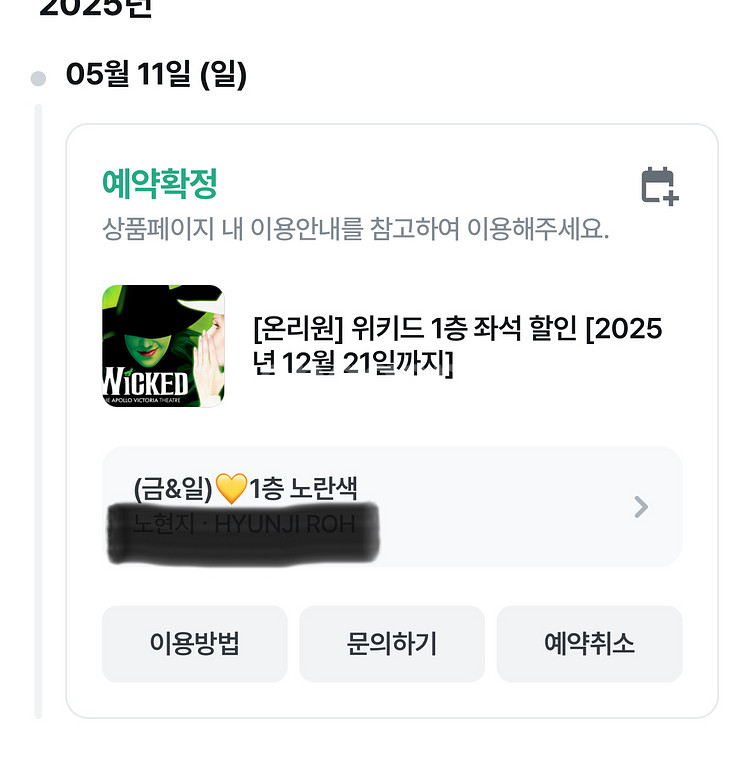Cancel the booking with 예약취소
The height and width of the screenshot is (758, 750).
point(589,644)
